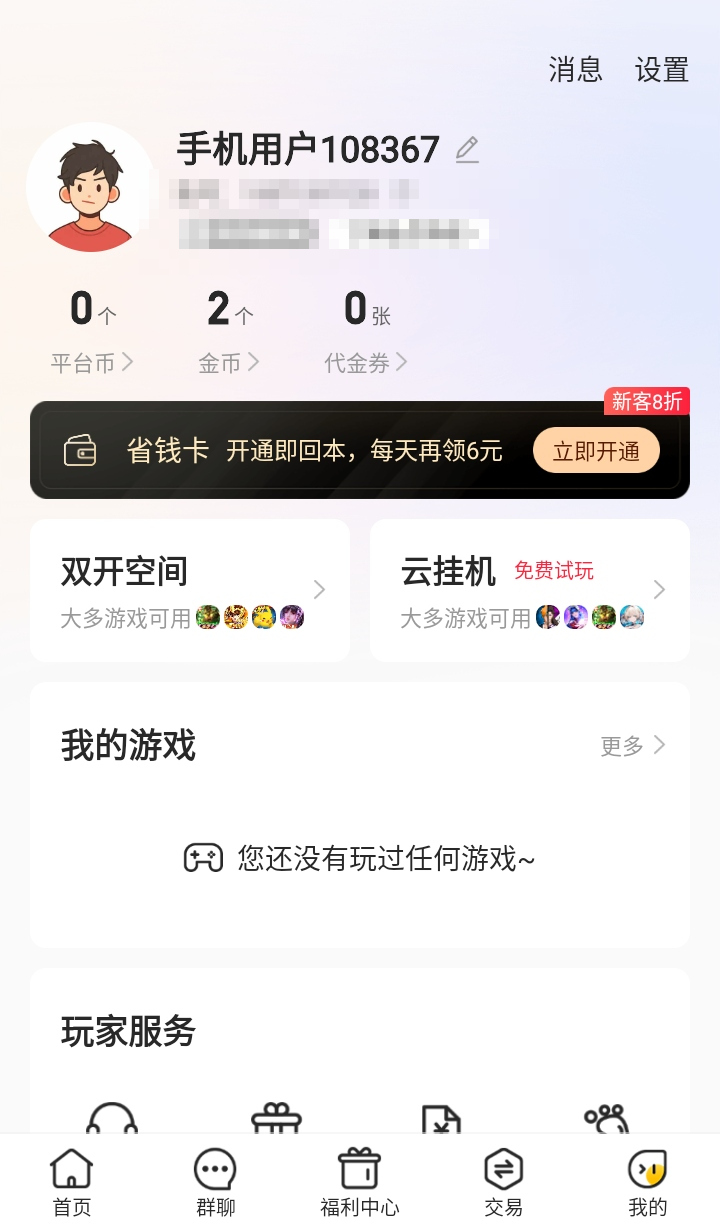Viewport: 720px width, 1232px height.
Task: Go to 首页 tab
Action: 72,1183
